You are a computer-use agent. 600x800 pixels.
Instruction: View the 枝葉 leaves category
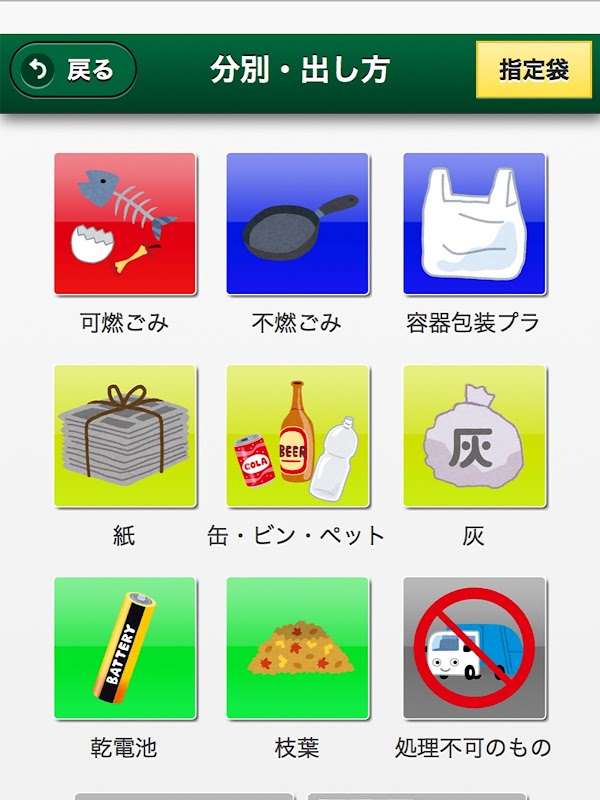point(297,648)
